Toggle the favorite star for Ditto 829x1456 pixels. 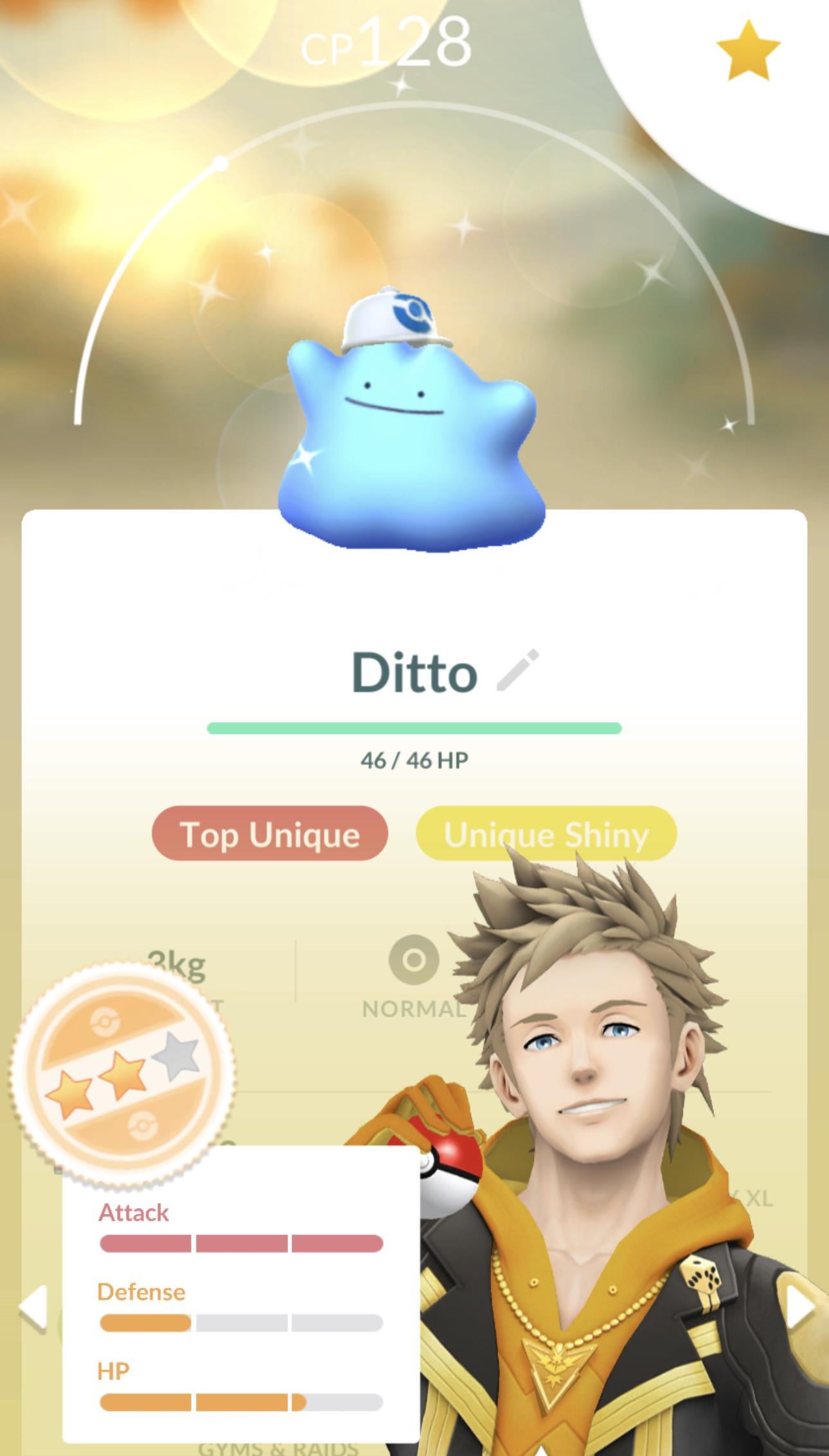click(747, 50)
